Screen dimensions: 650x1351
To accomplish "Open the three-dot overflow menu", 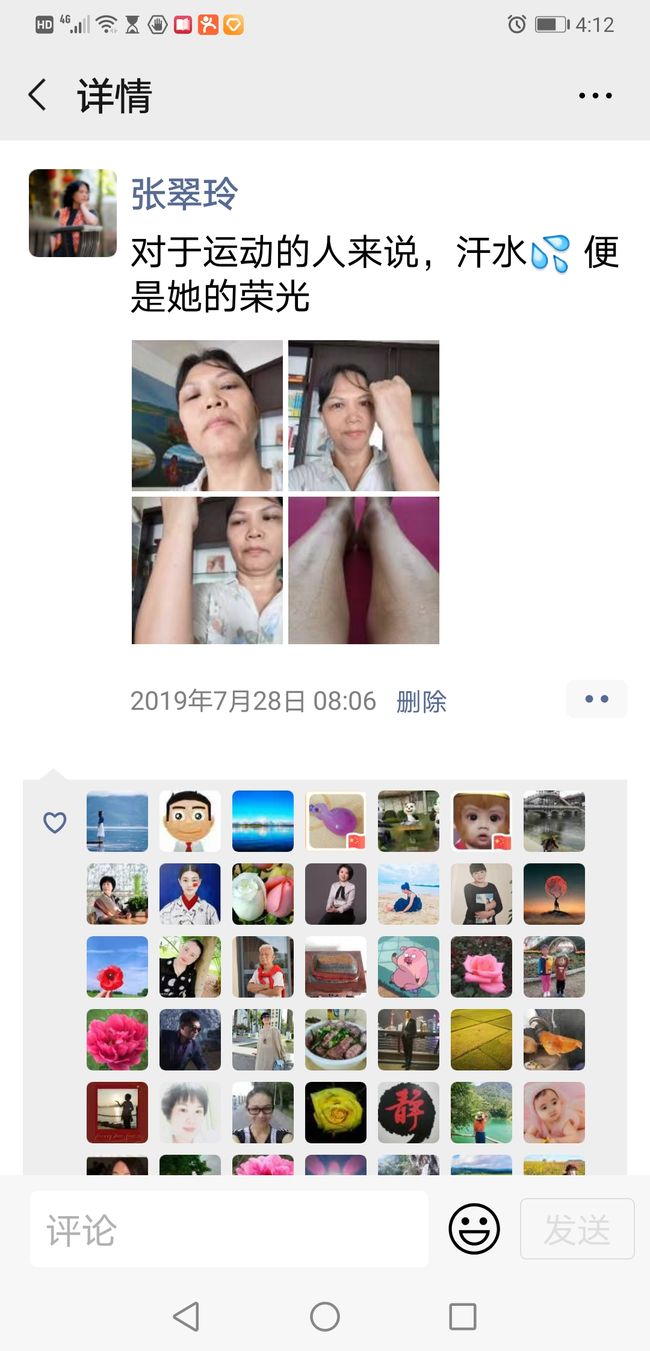I will (x=595, y=96).
